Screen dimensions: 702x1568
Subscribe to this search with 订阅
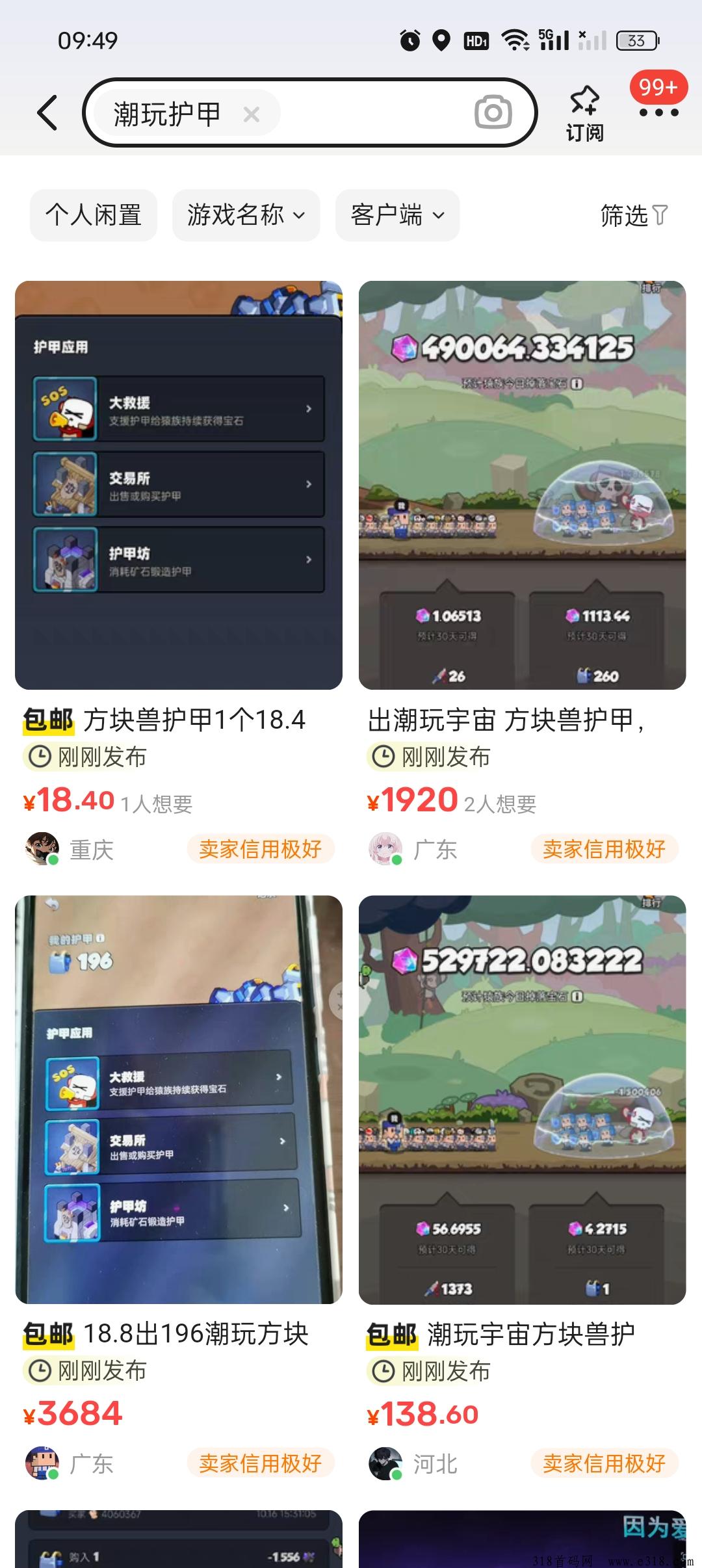pos(584,114)
